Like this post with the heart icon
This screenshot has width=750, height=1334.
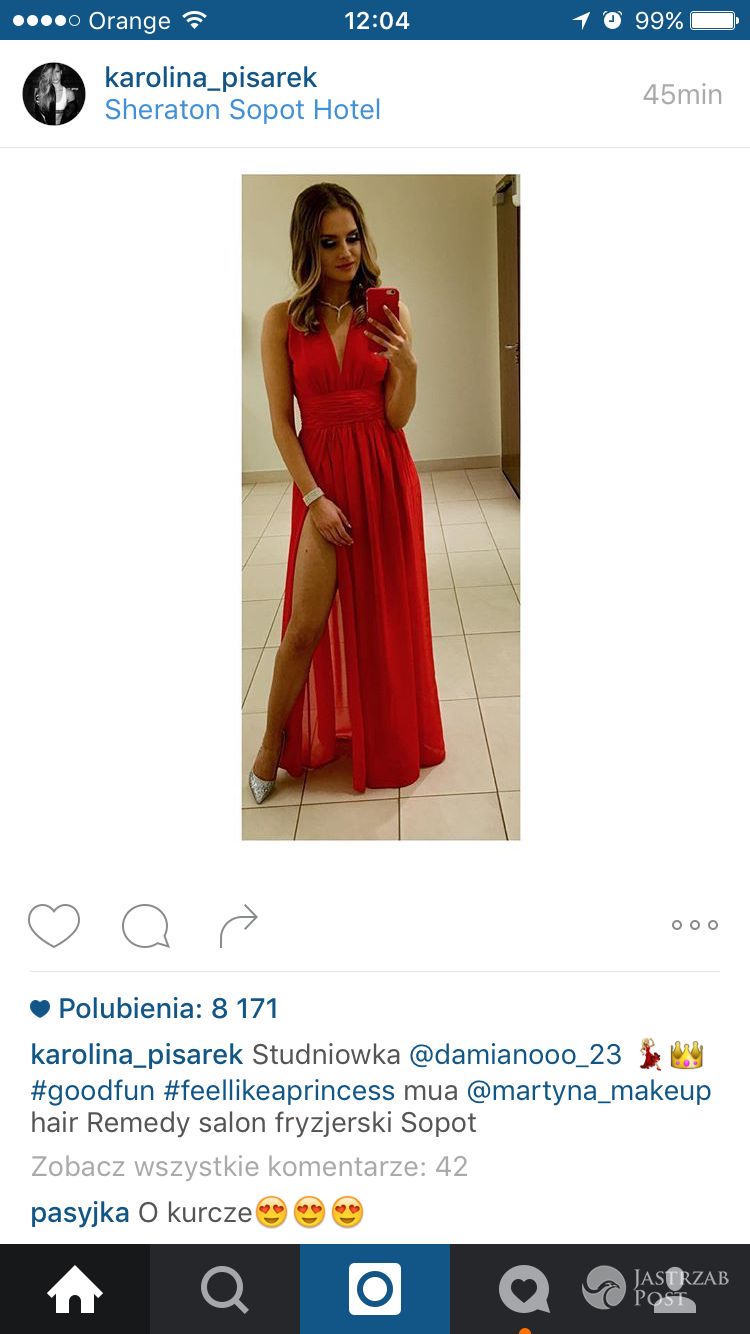click(54, 925)
